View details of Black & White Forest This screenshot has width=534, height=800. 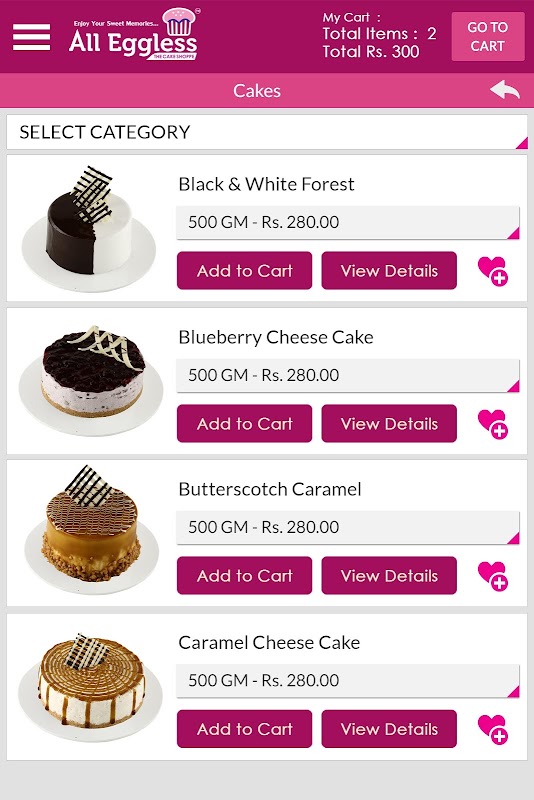pos(389,270)
